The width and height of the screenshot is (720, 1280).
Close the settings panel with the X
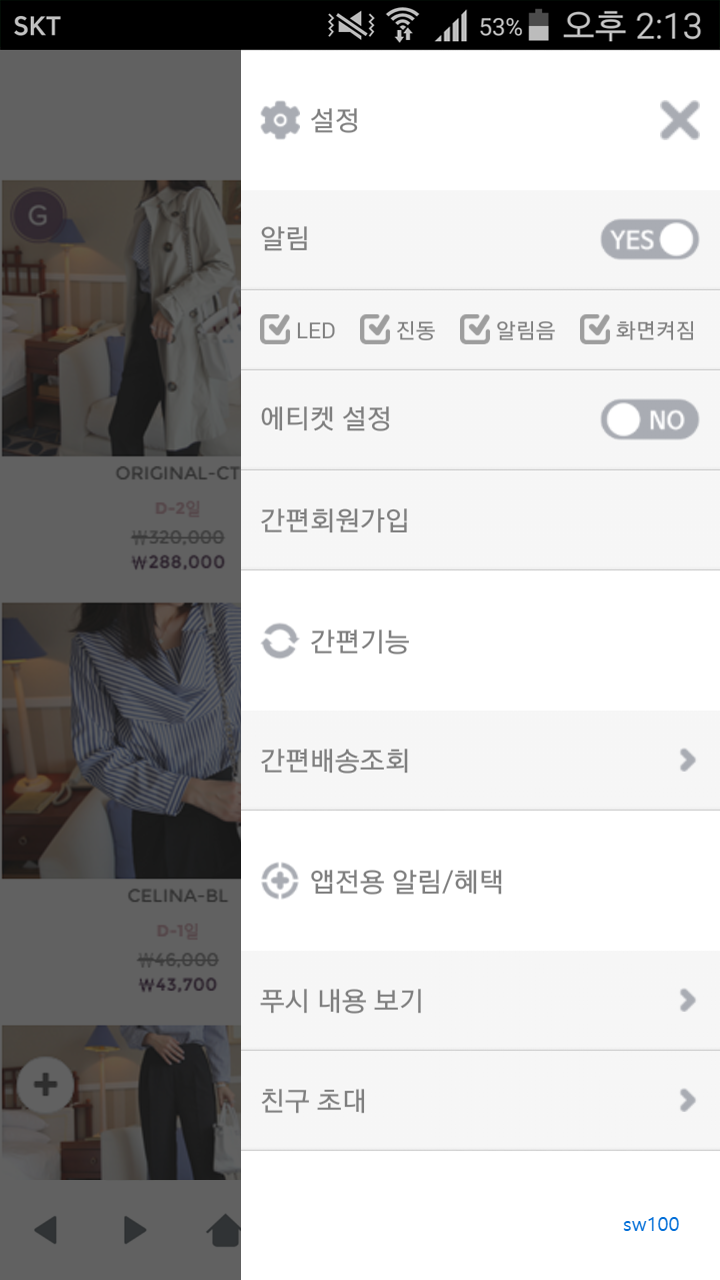point(680,120)
